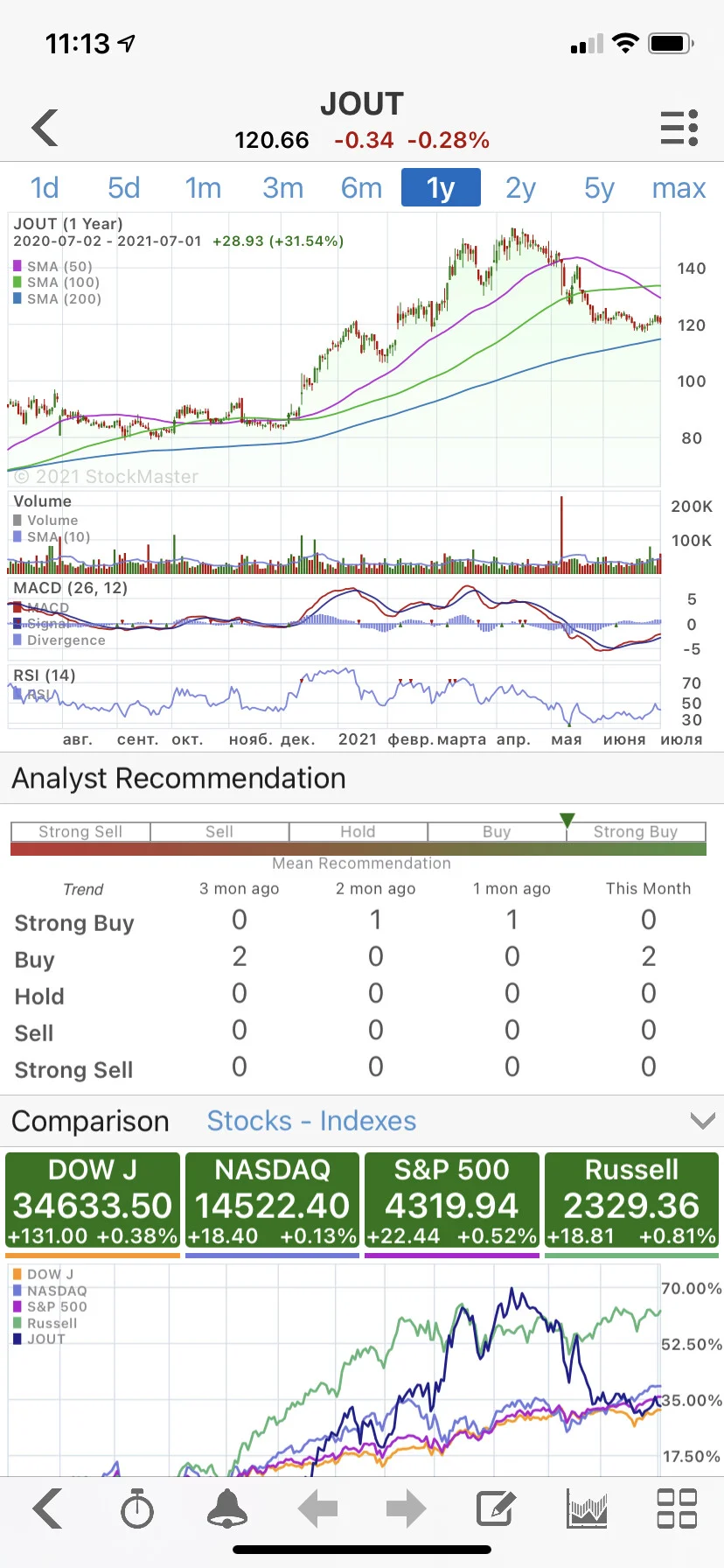Go back using the top-left arrow
The height and width of the screenshot is (1568, 724).
(45, 128)
